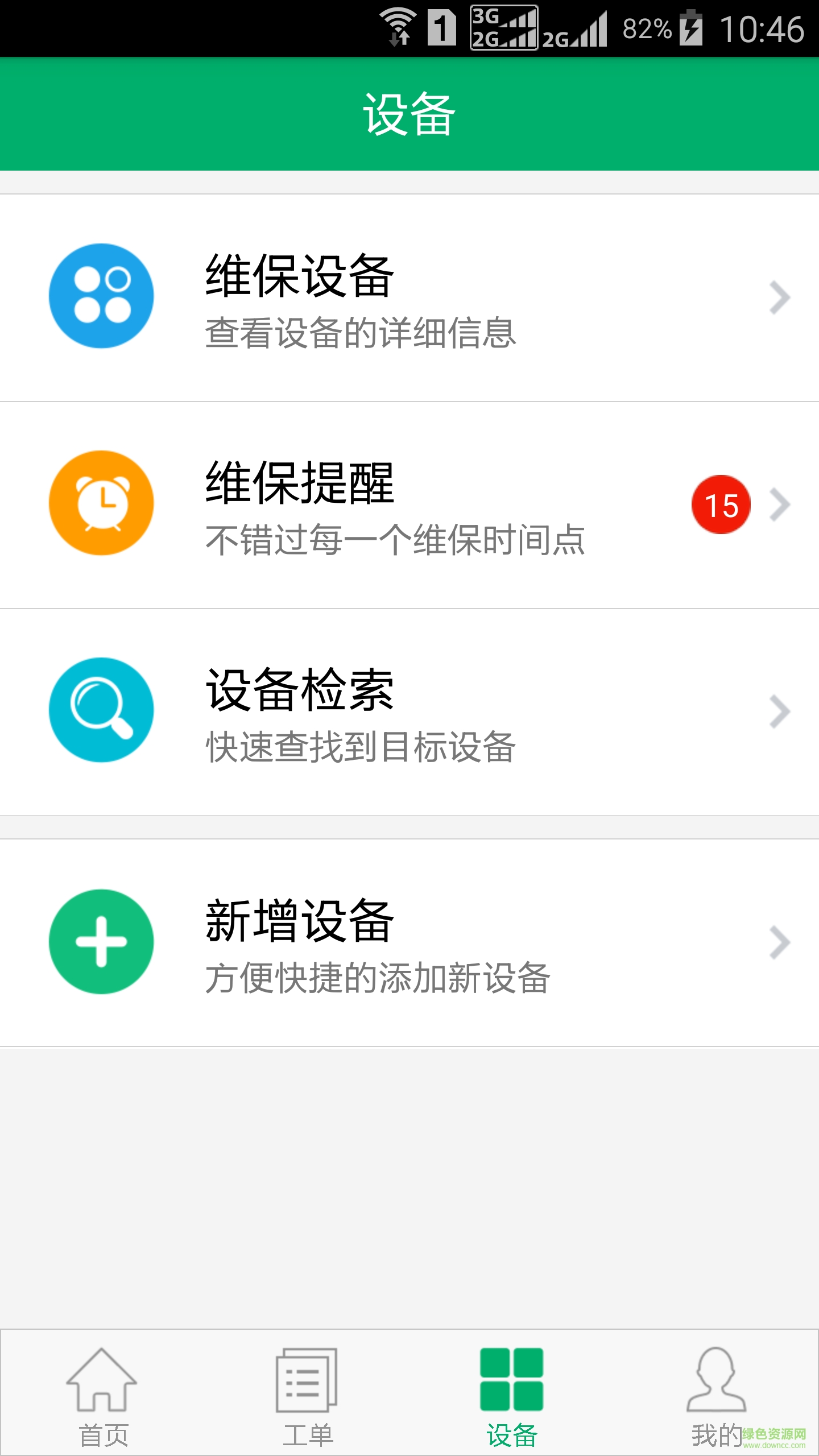
Task: Tap the green plus 新增设备 icon
Action: point(101,941)
